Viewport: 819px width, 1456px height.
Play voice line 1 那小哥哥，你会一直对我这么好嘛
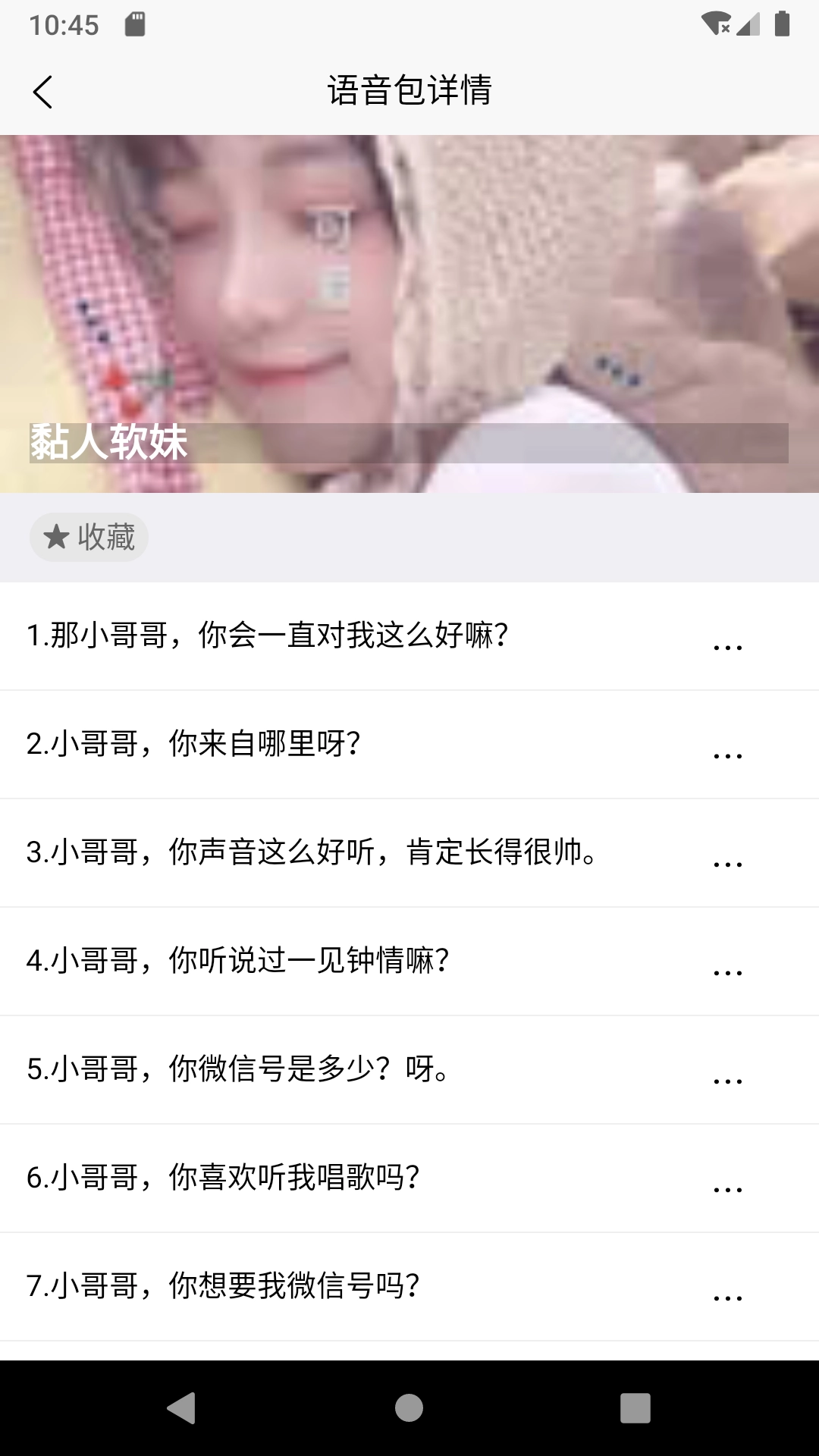(x=267, y=635)
